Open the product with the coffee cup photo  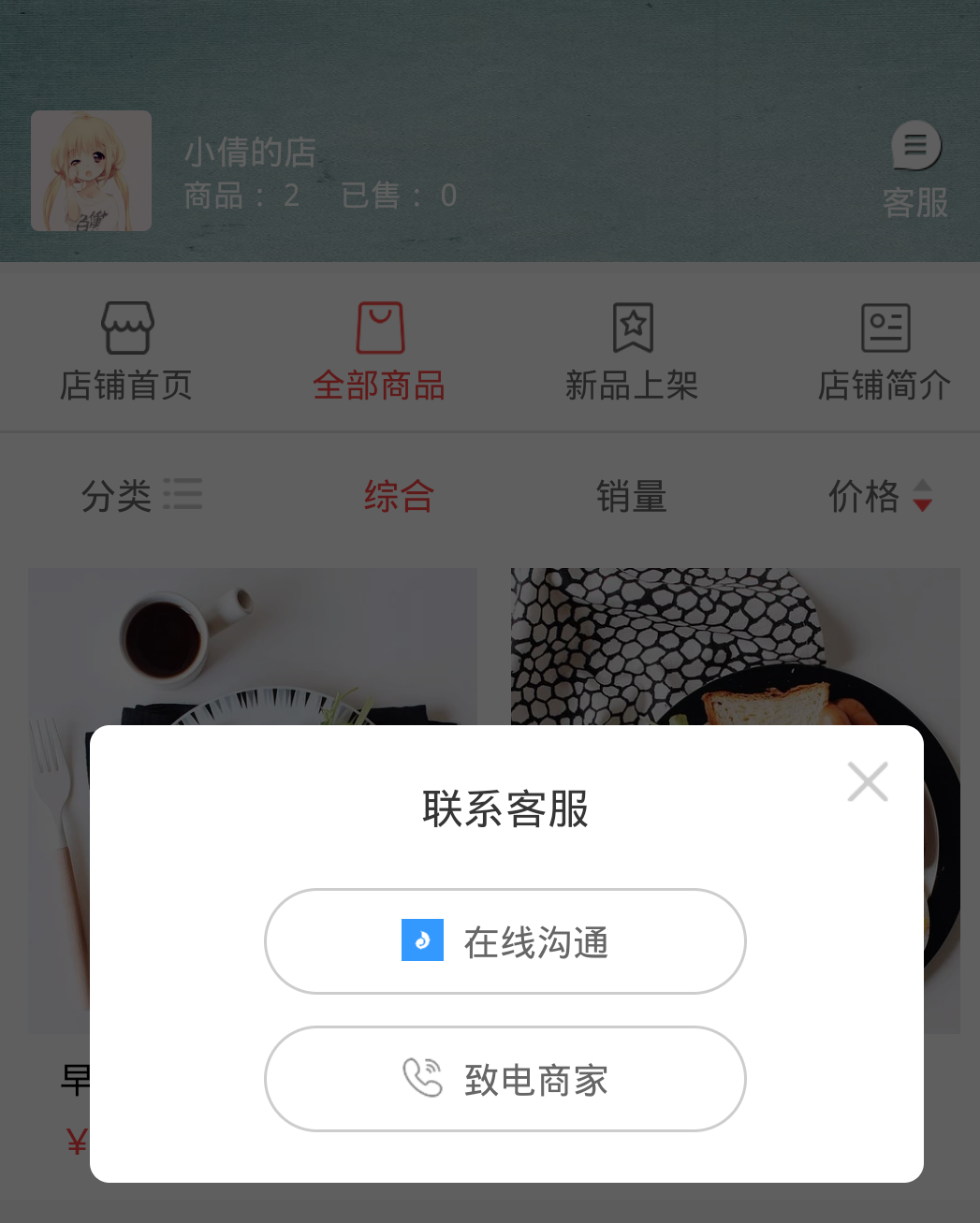[x=253, y=646]
